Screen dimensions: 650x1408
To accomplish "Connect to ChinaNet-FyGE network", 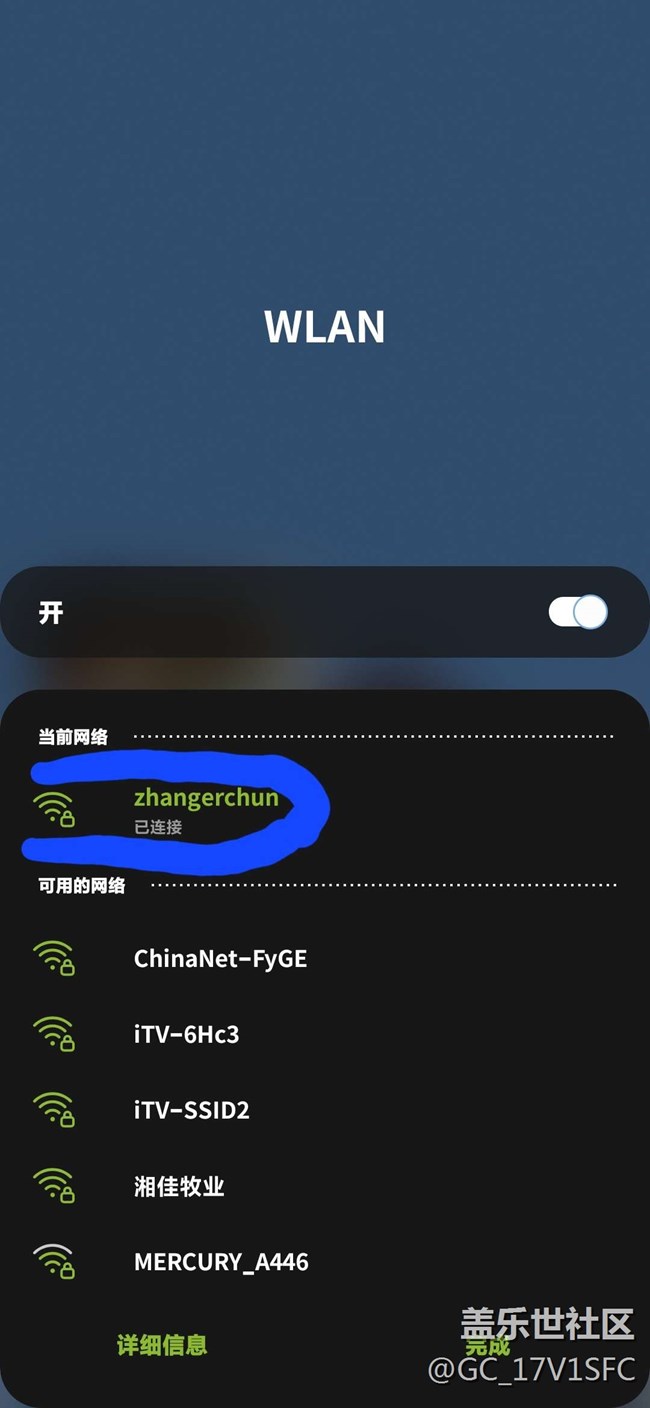I will point(325,959).
